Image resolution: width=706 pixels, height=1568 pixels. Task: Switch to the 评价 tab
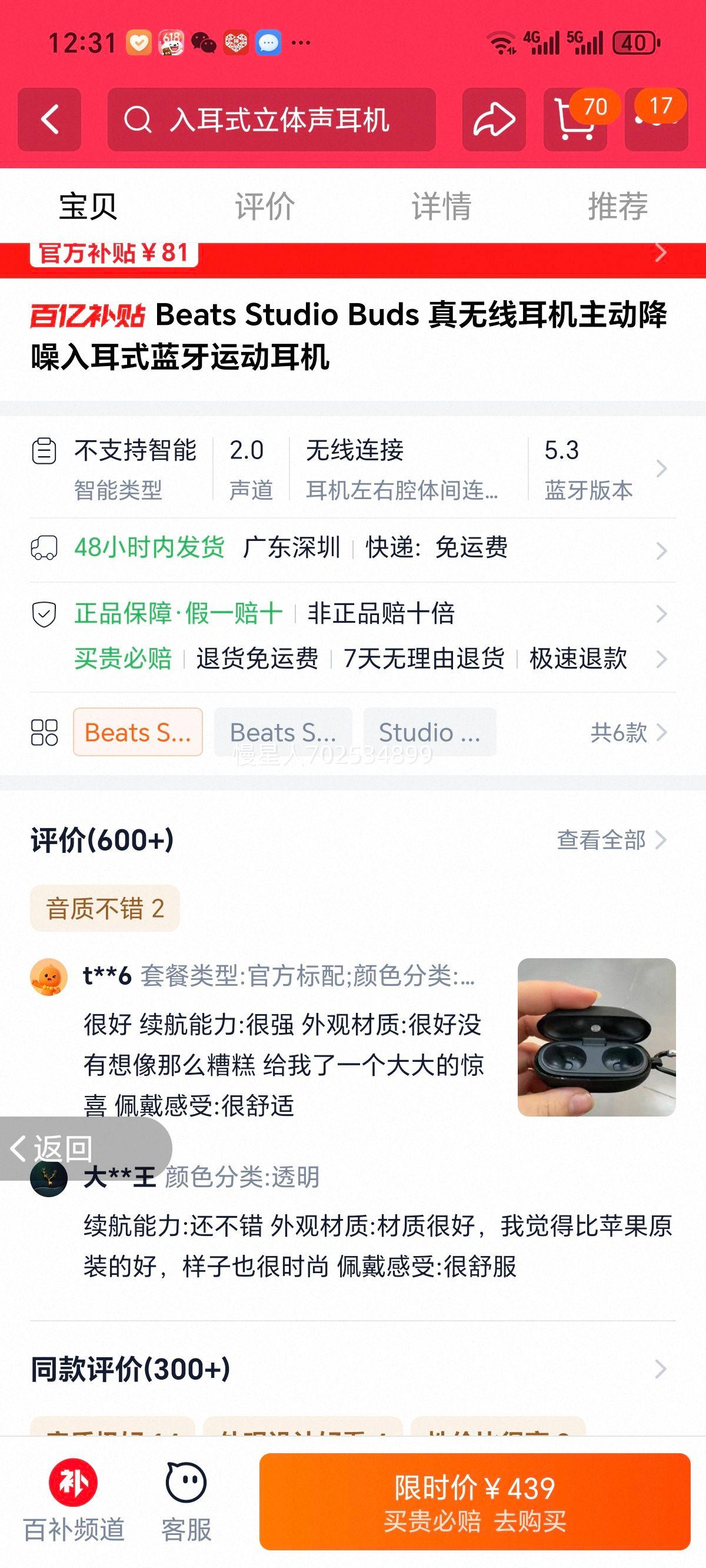[x=265, y=206]
